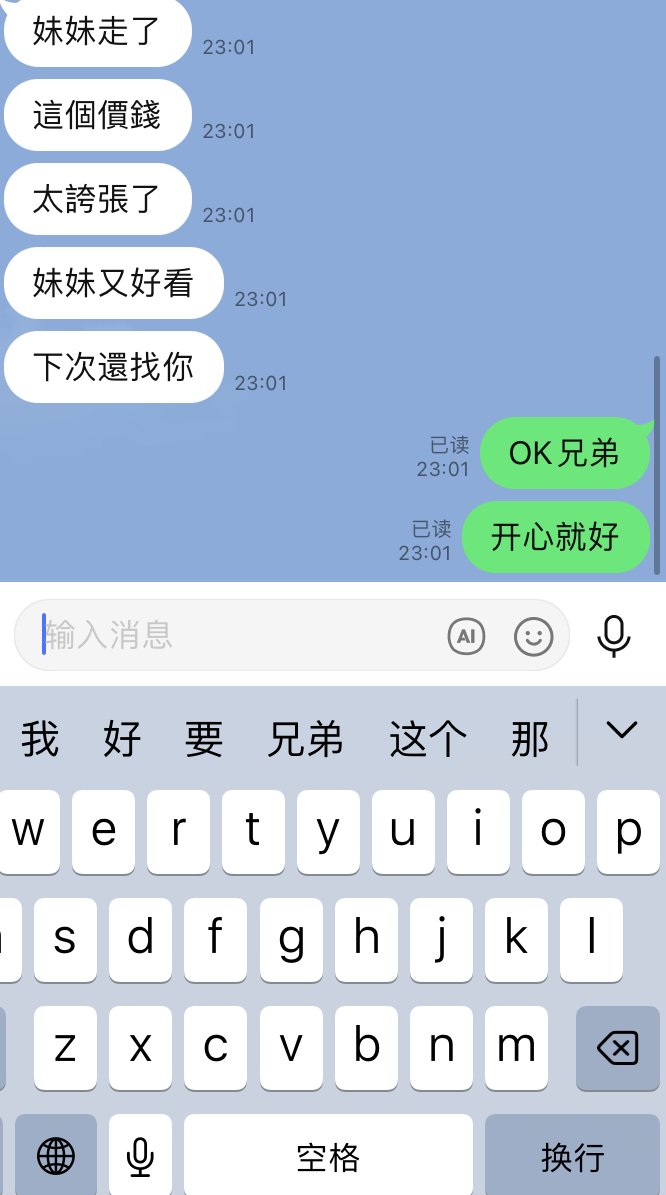Select the suggestion 兄弟
666x1195 pixels.
305,740
